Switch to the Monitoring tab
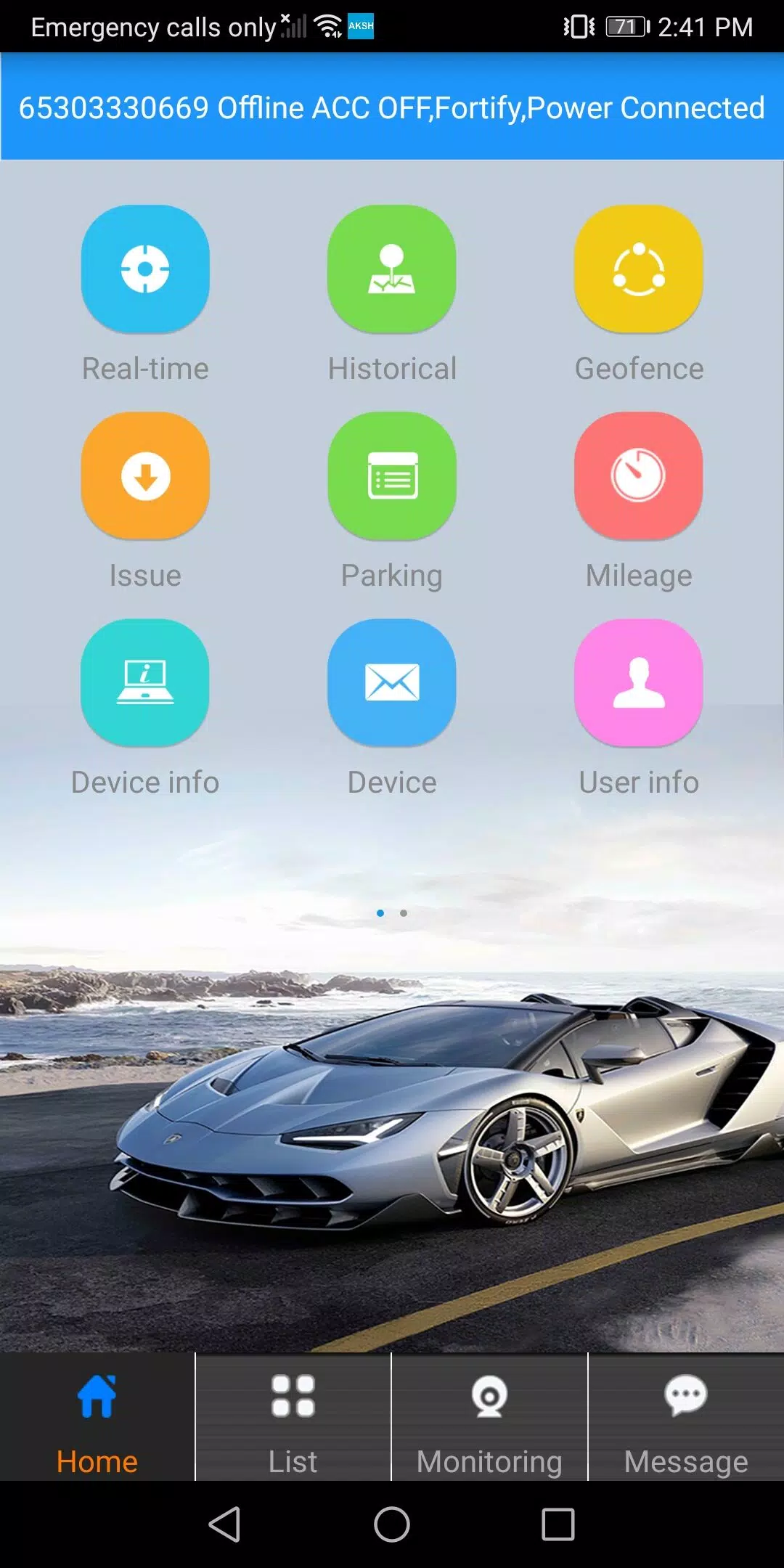 pos(489,1417)
